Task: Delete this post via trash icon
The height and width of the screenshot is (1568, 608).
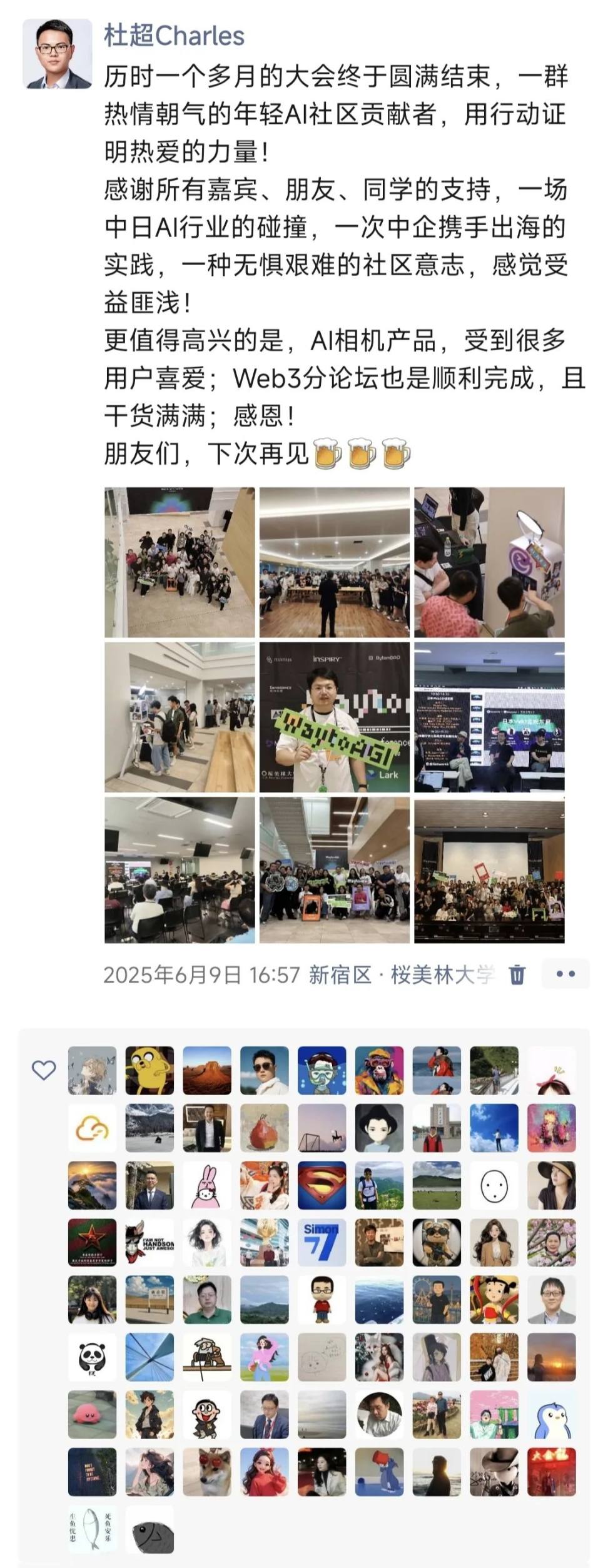Action: click(x=517, y=974)
